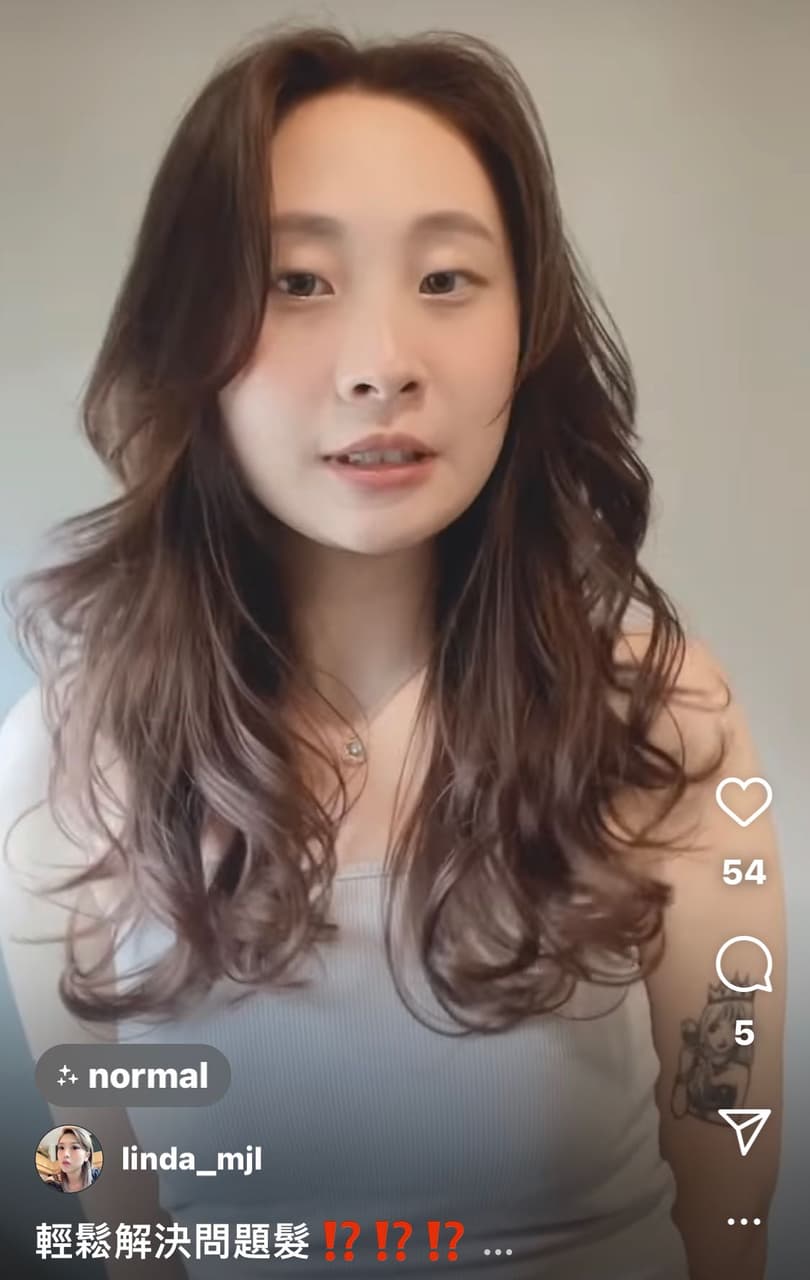Screen dimensions: 810x1280
Task: Expand the caption 輕鬆解決問題髮
Action: coord(497,1242)
